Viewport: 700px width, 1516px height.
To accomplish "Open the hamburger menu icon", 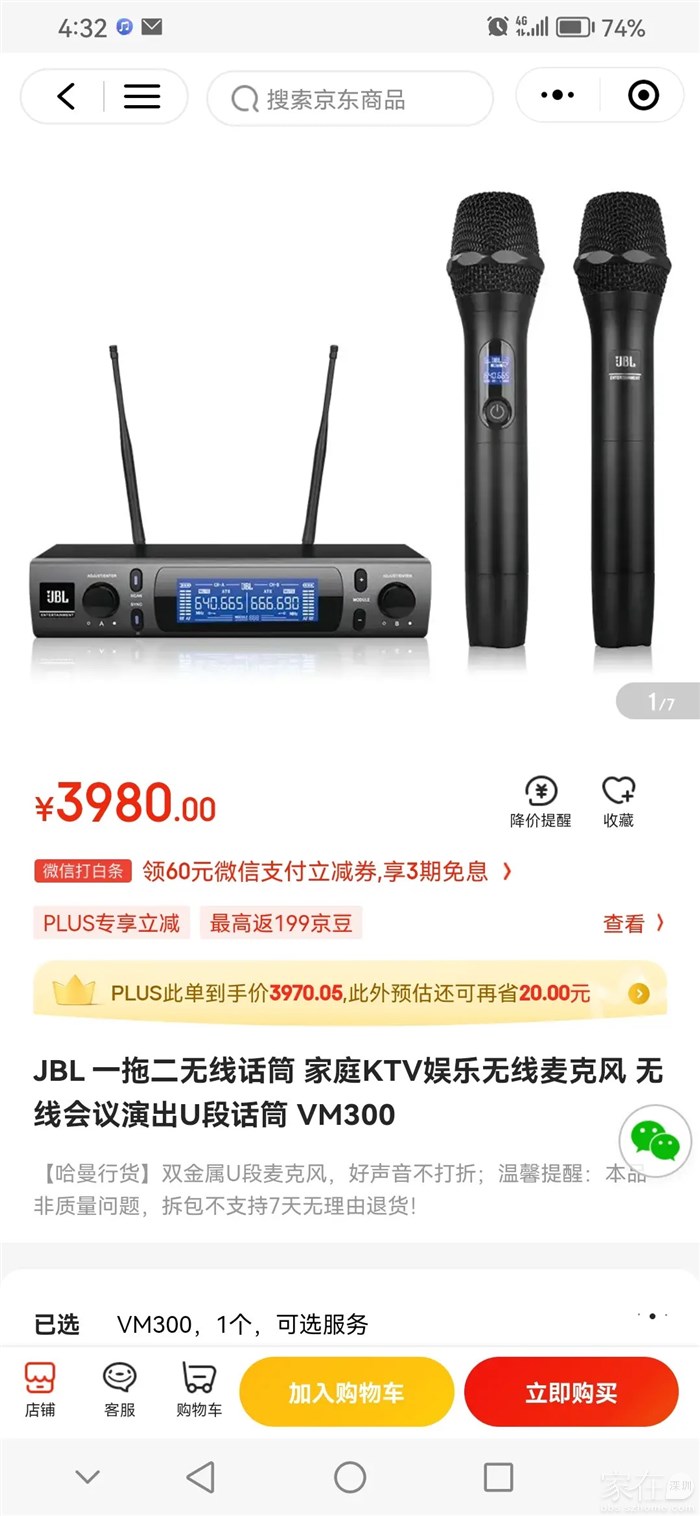I will click(x=142, y=97).
